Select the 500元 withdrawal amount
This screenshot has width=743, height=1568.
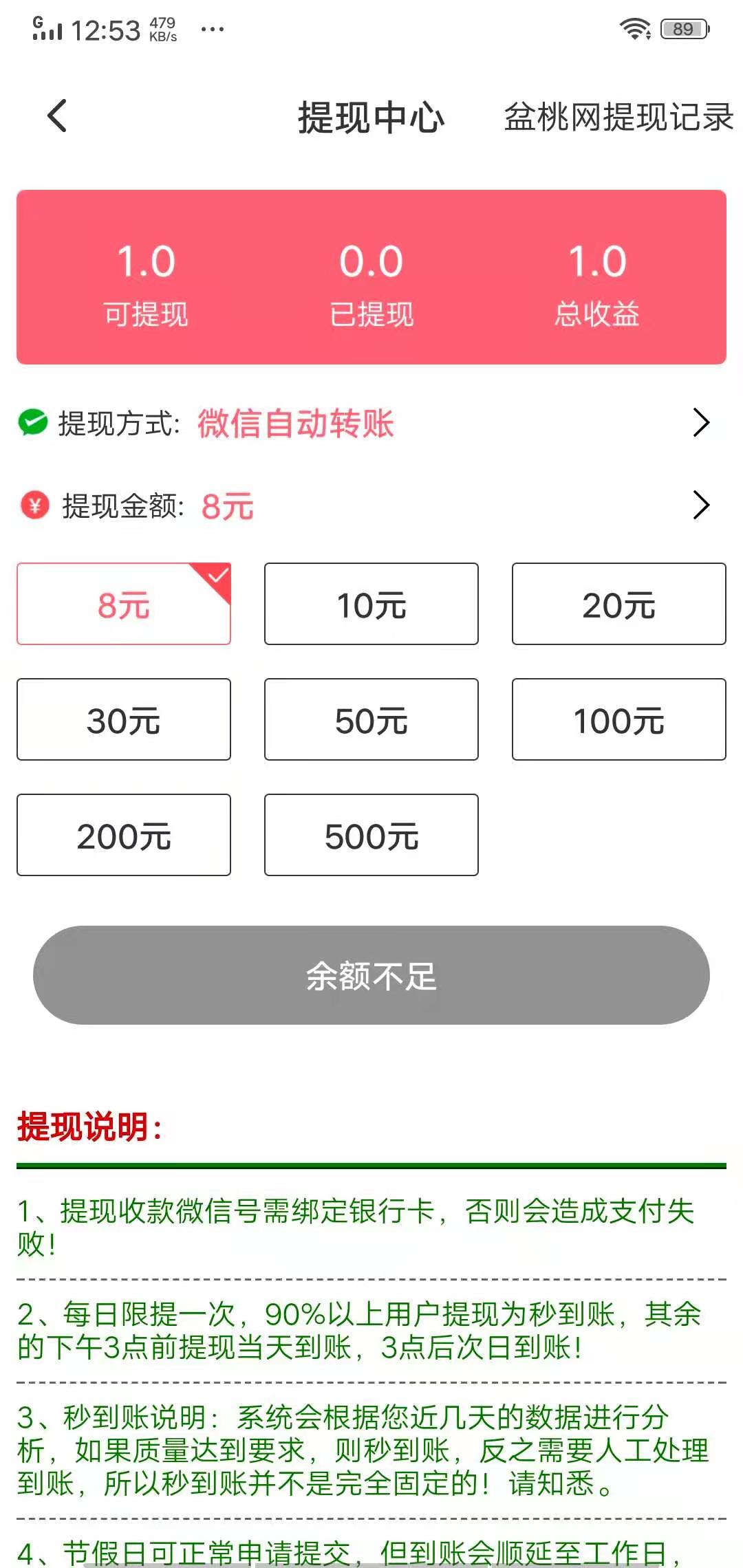click(x=371, y=836)
